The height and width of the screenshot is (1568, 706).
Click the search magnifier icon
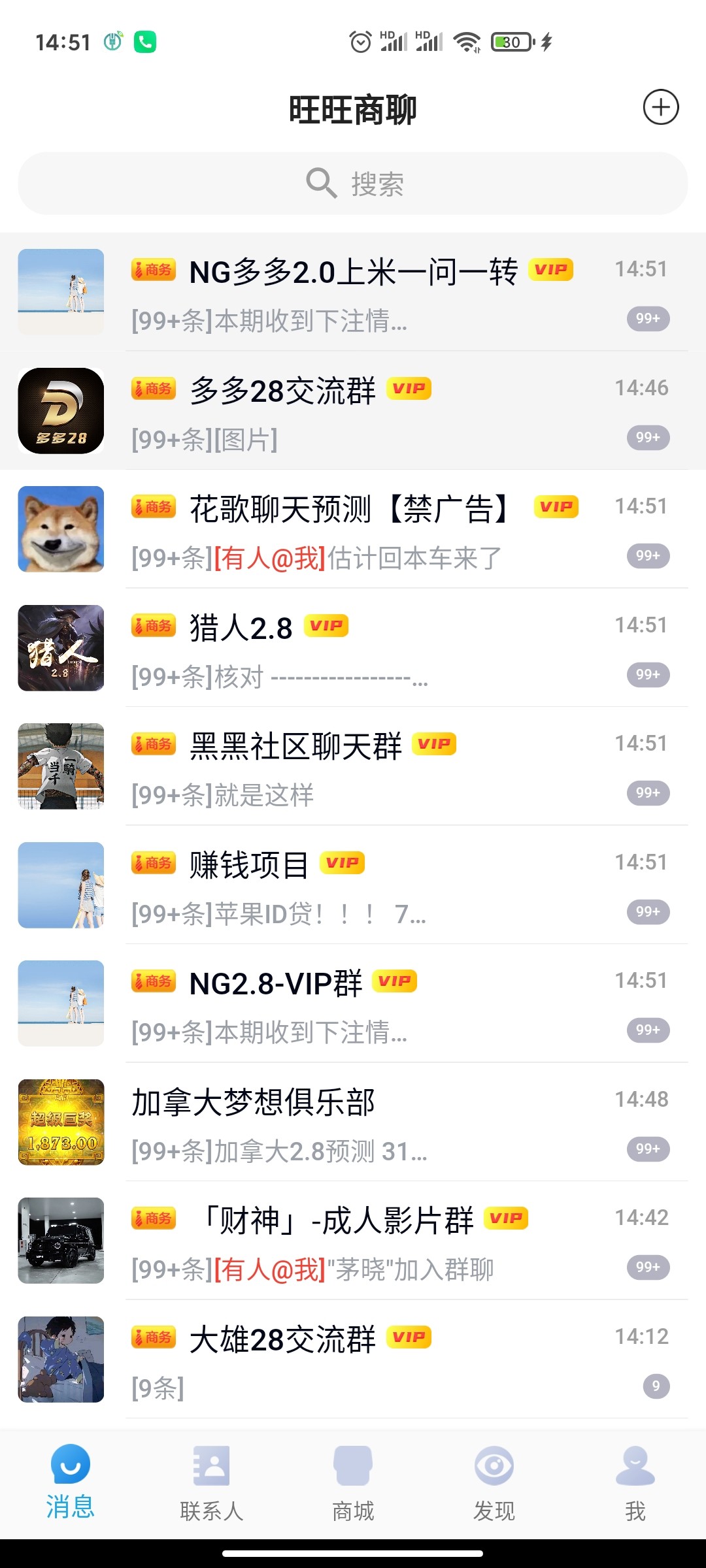point(318,184)
